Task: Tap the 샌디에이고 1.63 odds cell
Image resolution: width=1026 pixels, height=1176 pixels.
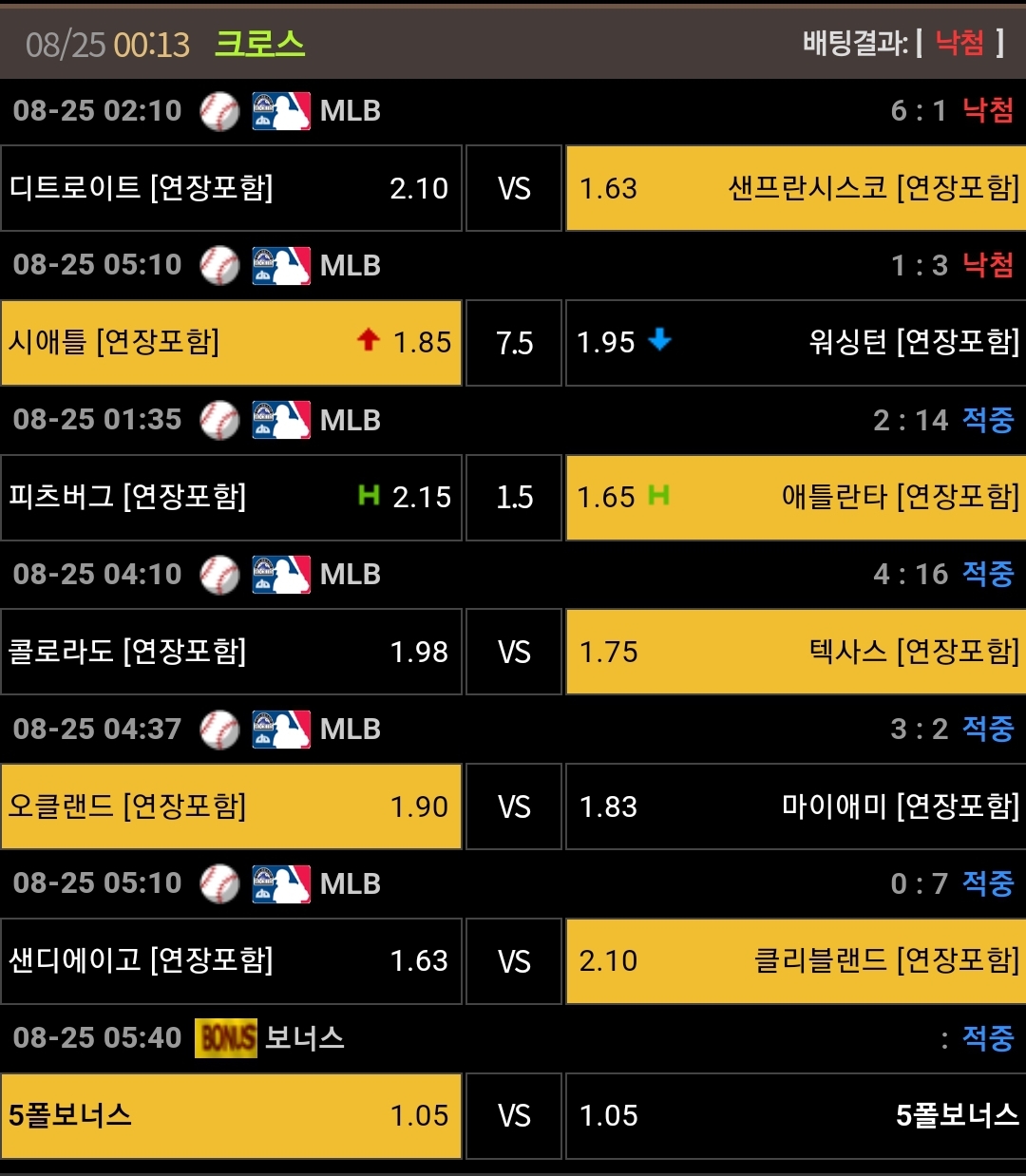Action: pyautogui.click(x=231, y=961)
